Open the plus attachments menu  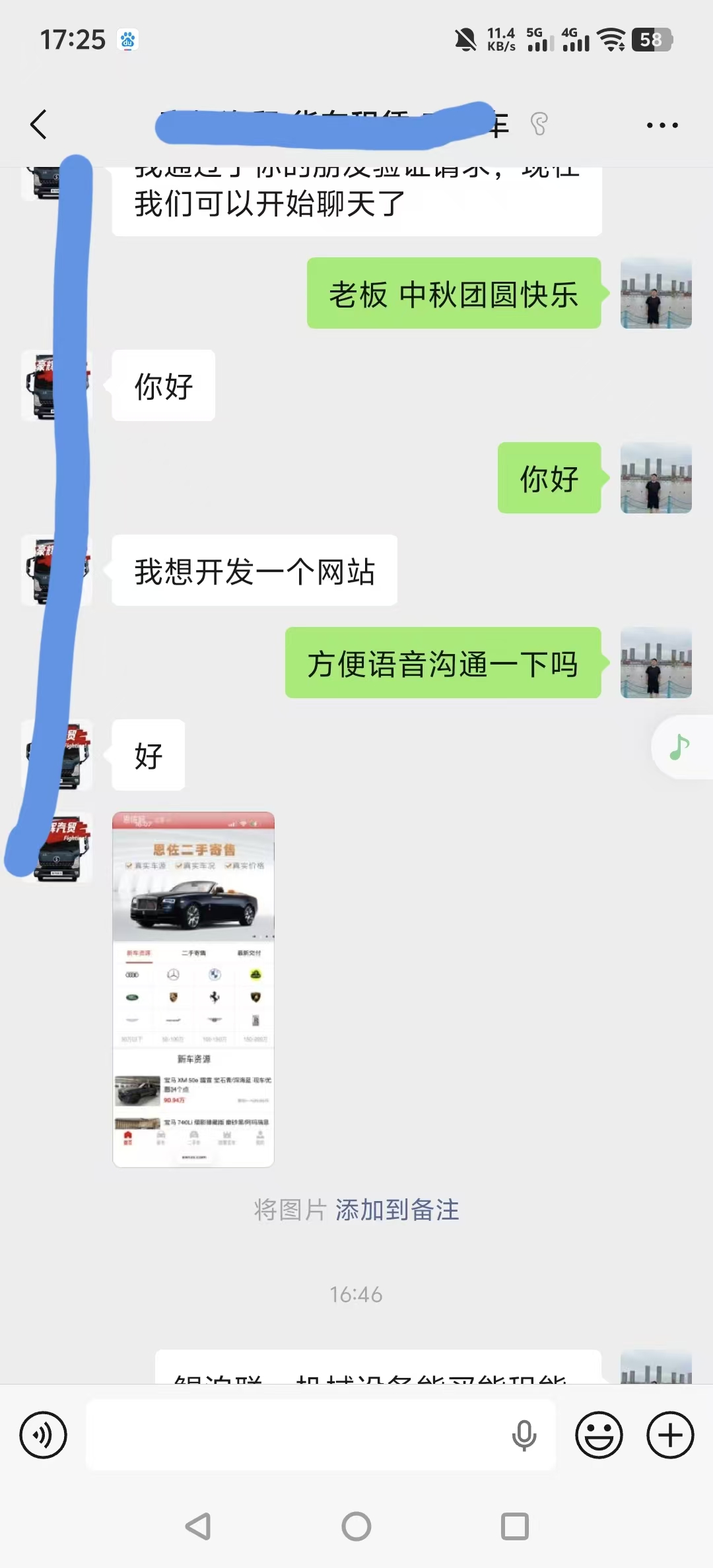tap(670, 1435)
